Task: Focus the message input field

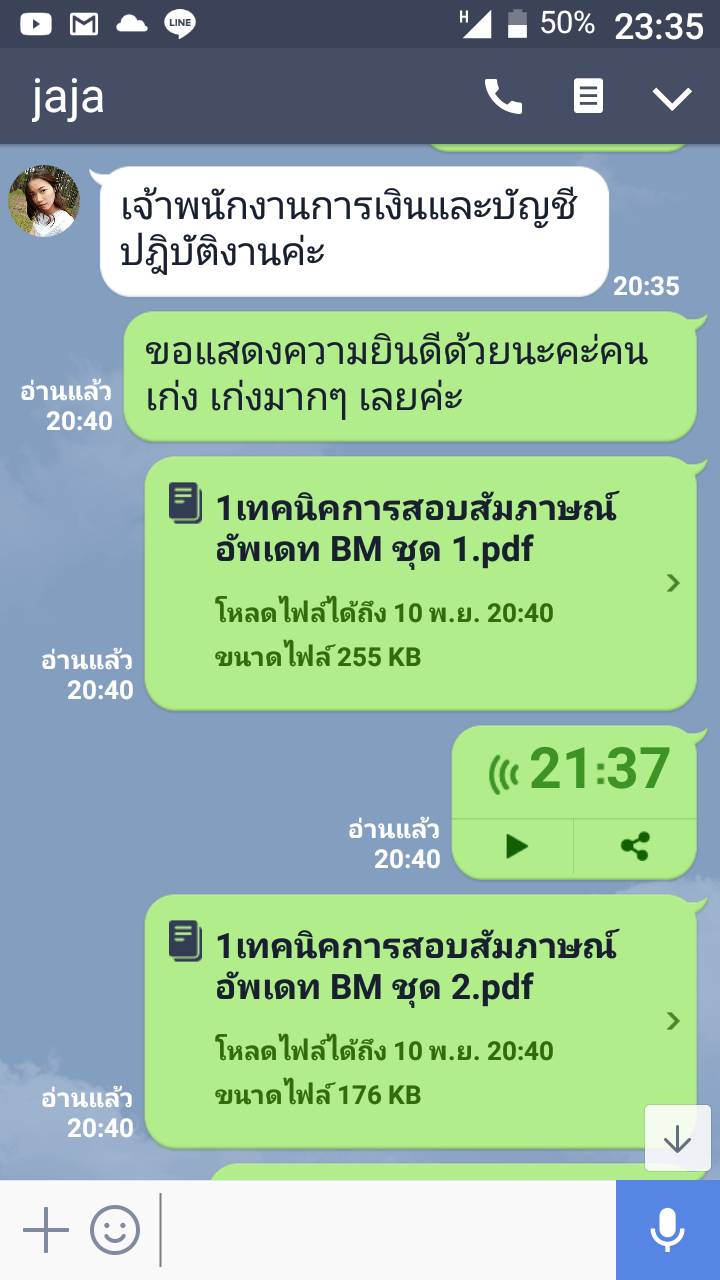Action: pos(385,1230)
